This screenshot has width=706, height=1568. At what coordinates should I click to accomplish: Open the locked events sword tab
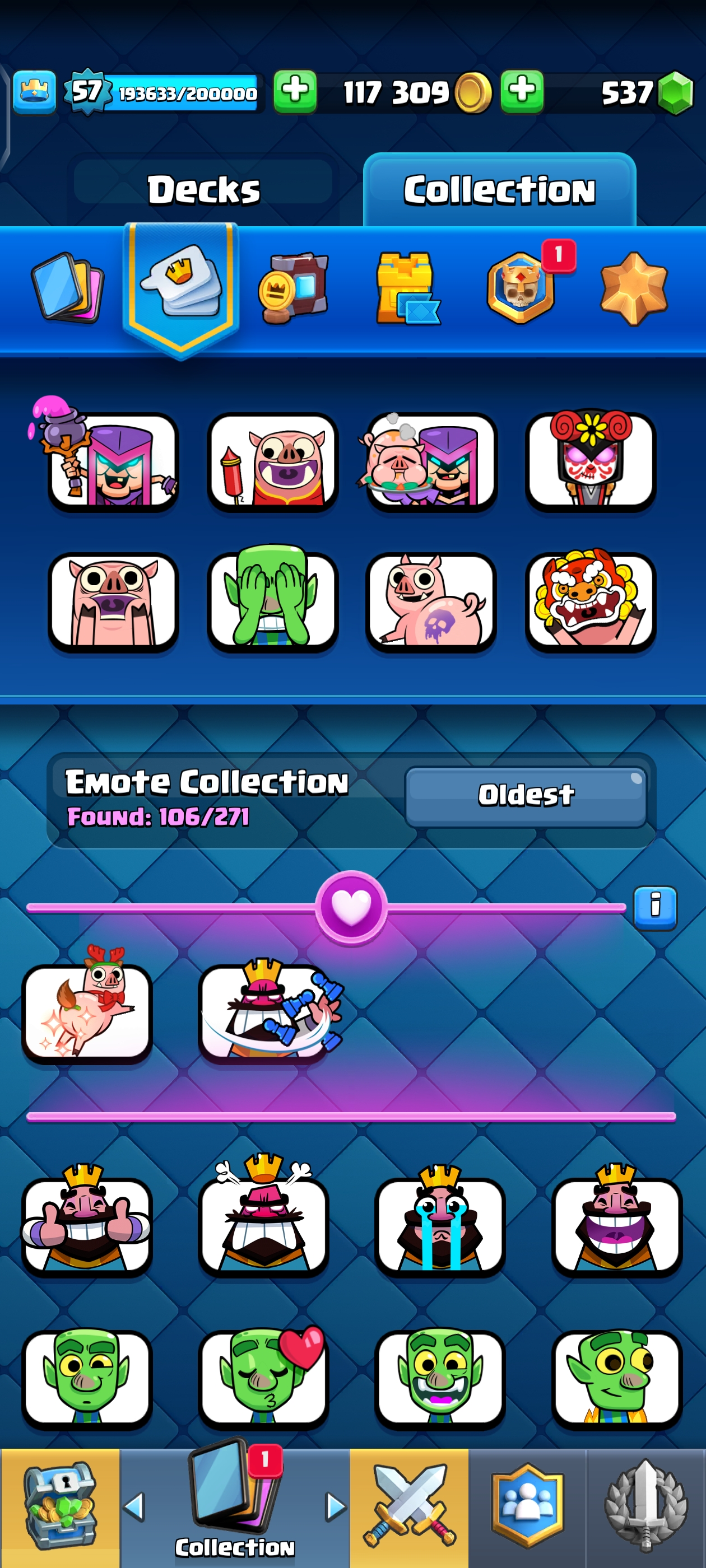click(645, 1507)
